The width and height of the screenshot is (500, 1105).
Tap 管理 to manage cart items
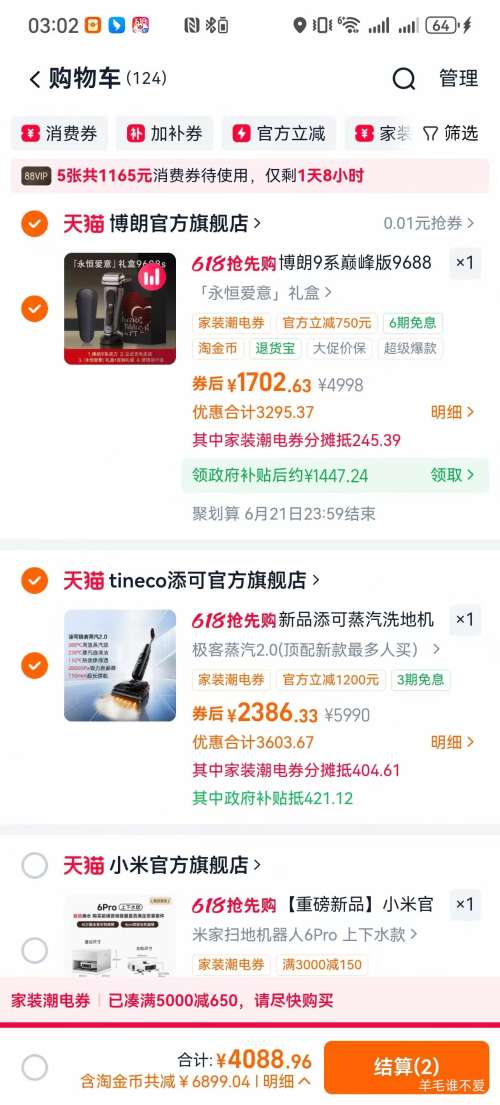(x=458, y=78)
